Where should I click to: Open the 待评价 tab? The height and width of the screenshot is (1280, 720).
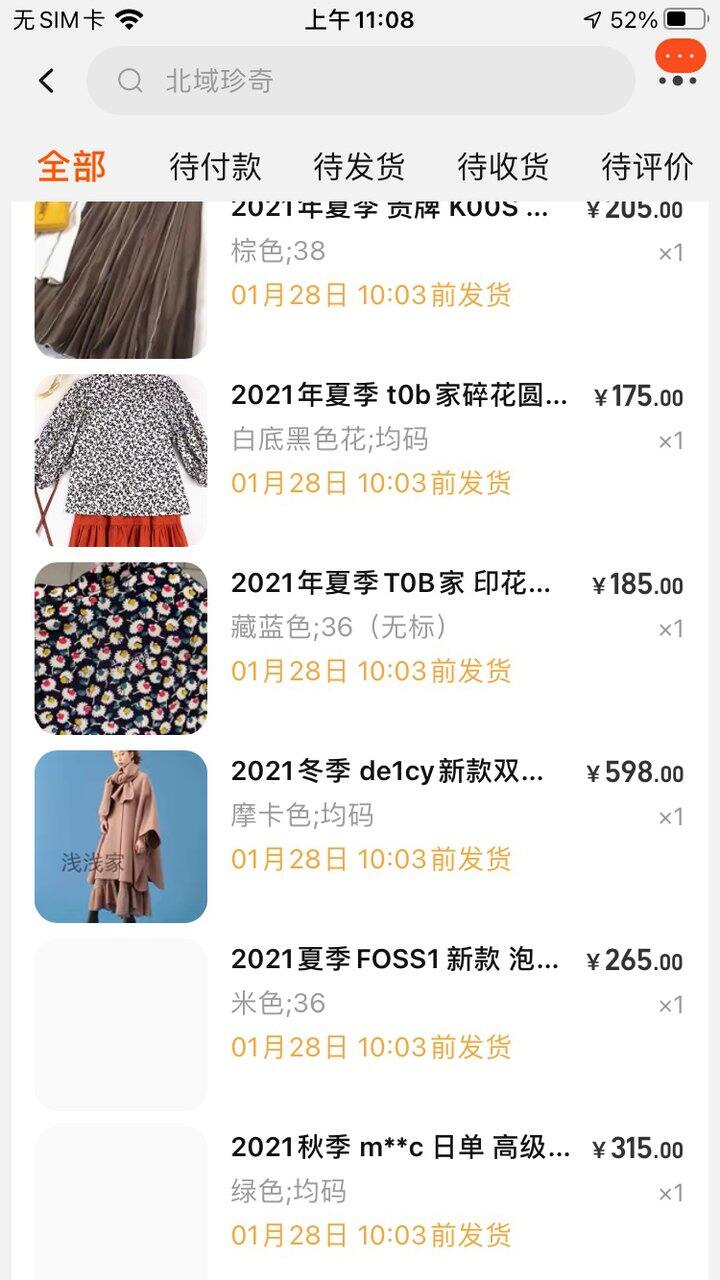(647, 166)
